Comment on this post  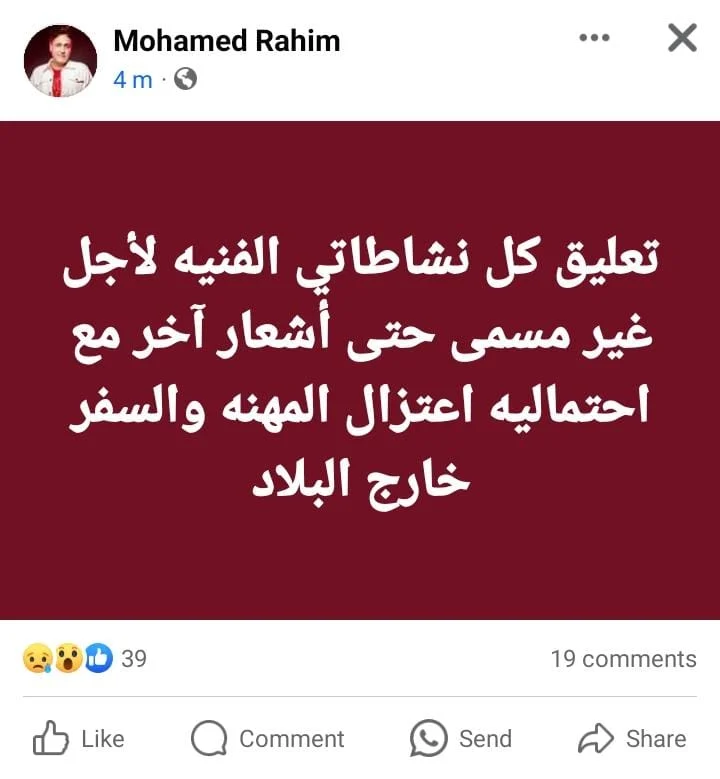[268, 739]
